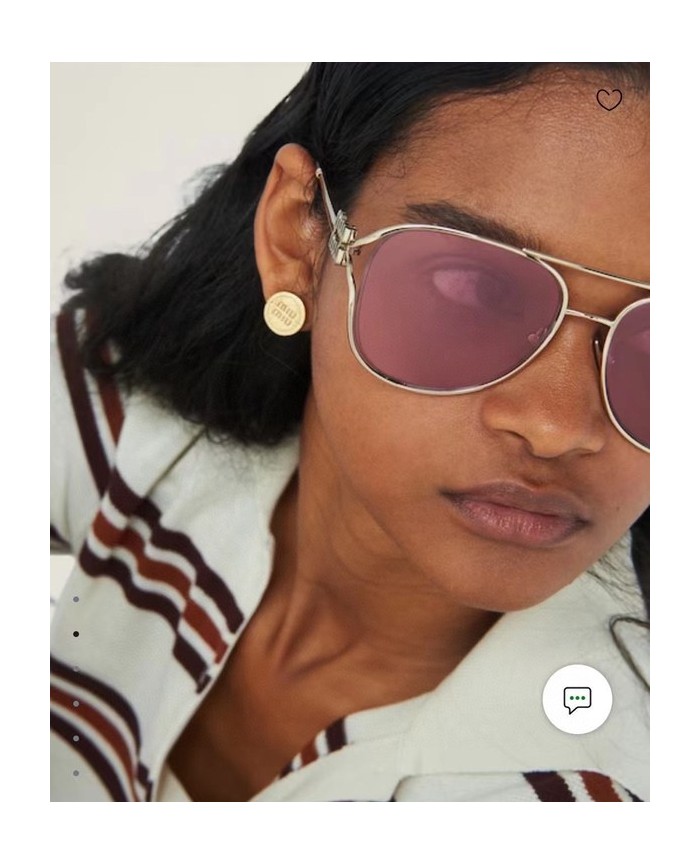Add this product to wishlist with heart icon
The image size is (700, 863).
609,99
